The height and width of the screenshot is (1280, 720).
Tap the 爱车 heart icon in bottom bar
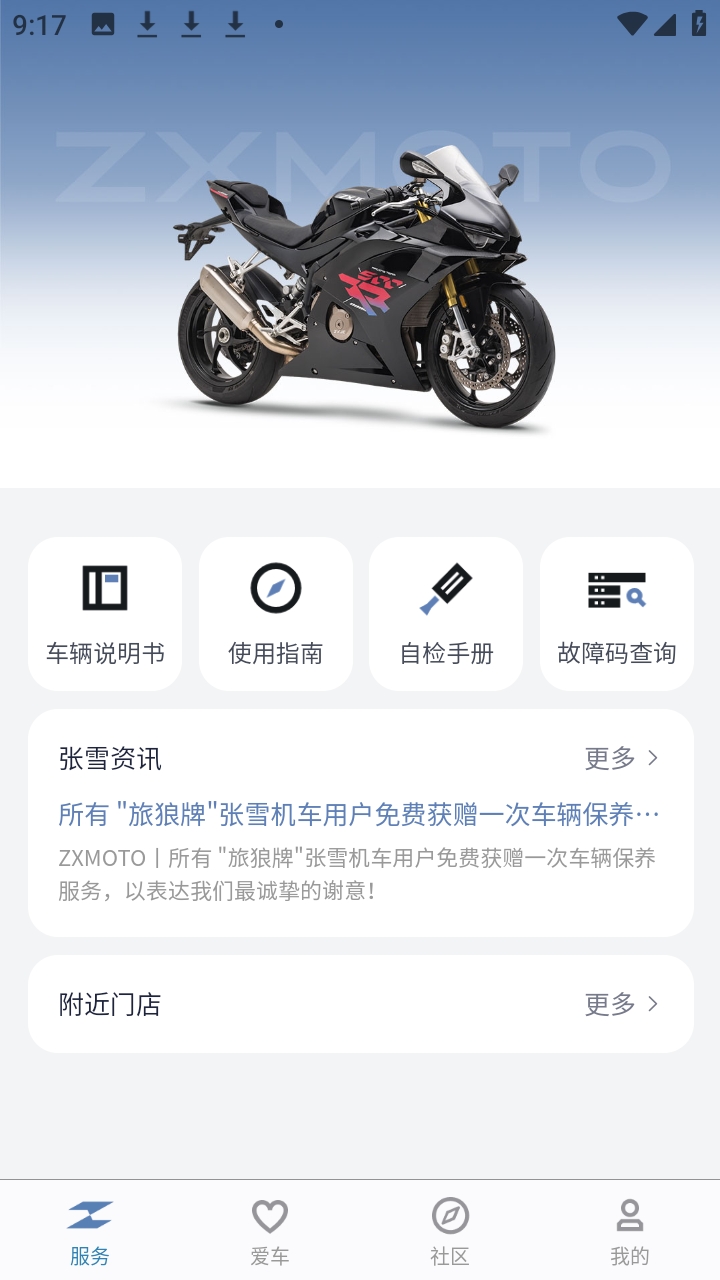(269, 1216)
